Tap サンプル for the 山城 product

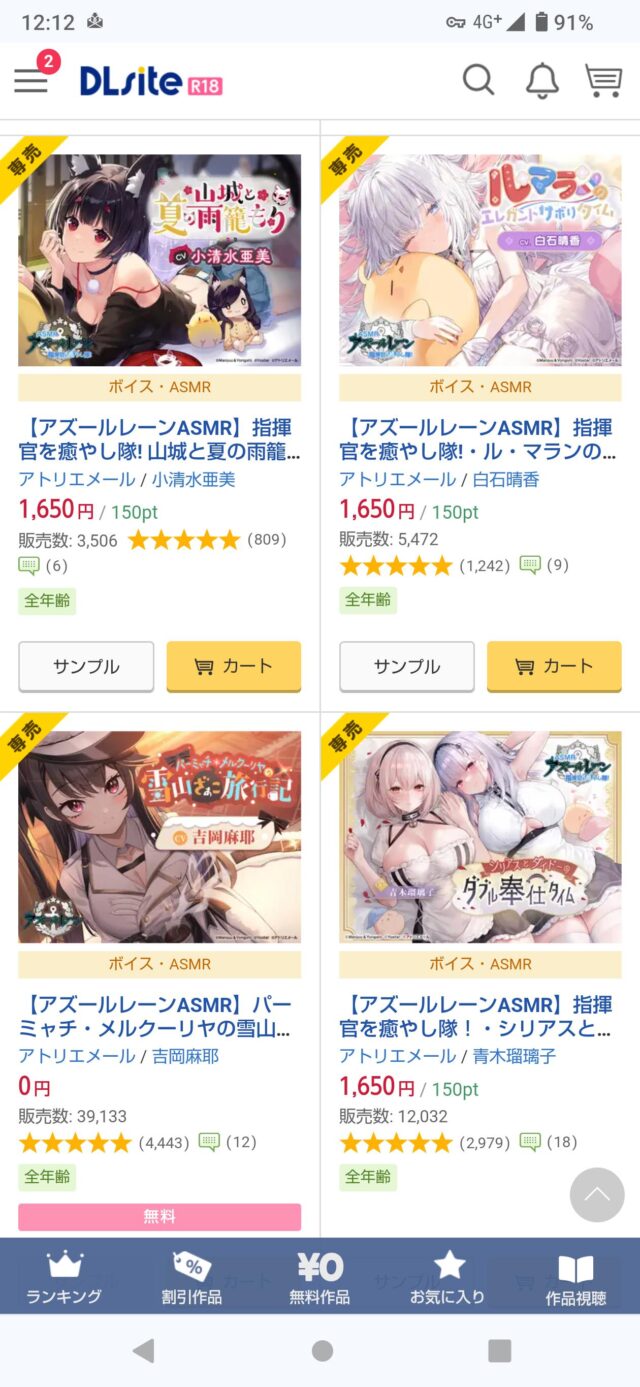tap(86, 666)
